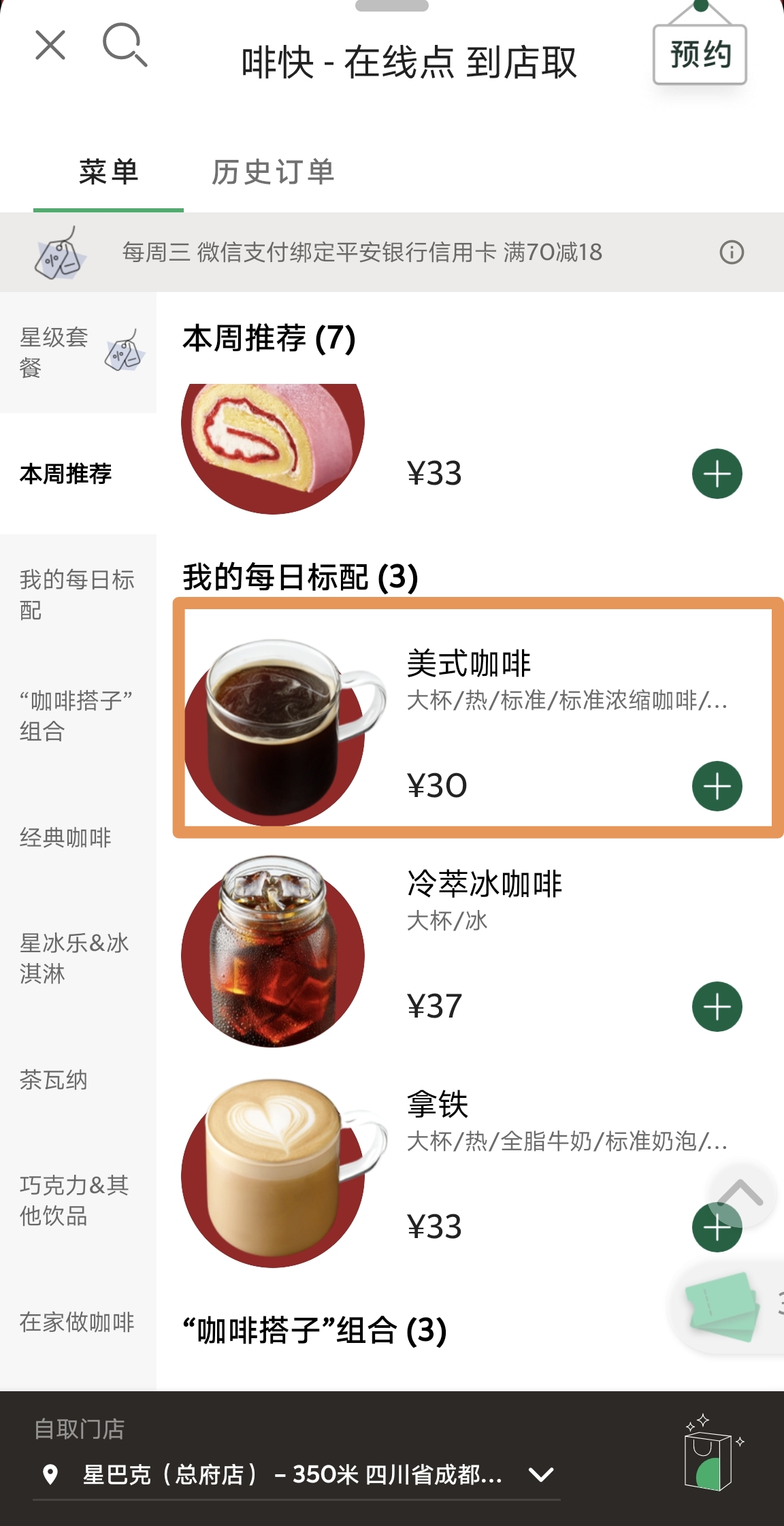Open 巧克力&其他饮品 category
Viewport: 784px width, 1526px height.
coord(78,1201)
